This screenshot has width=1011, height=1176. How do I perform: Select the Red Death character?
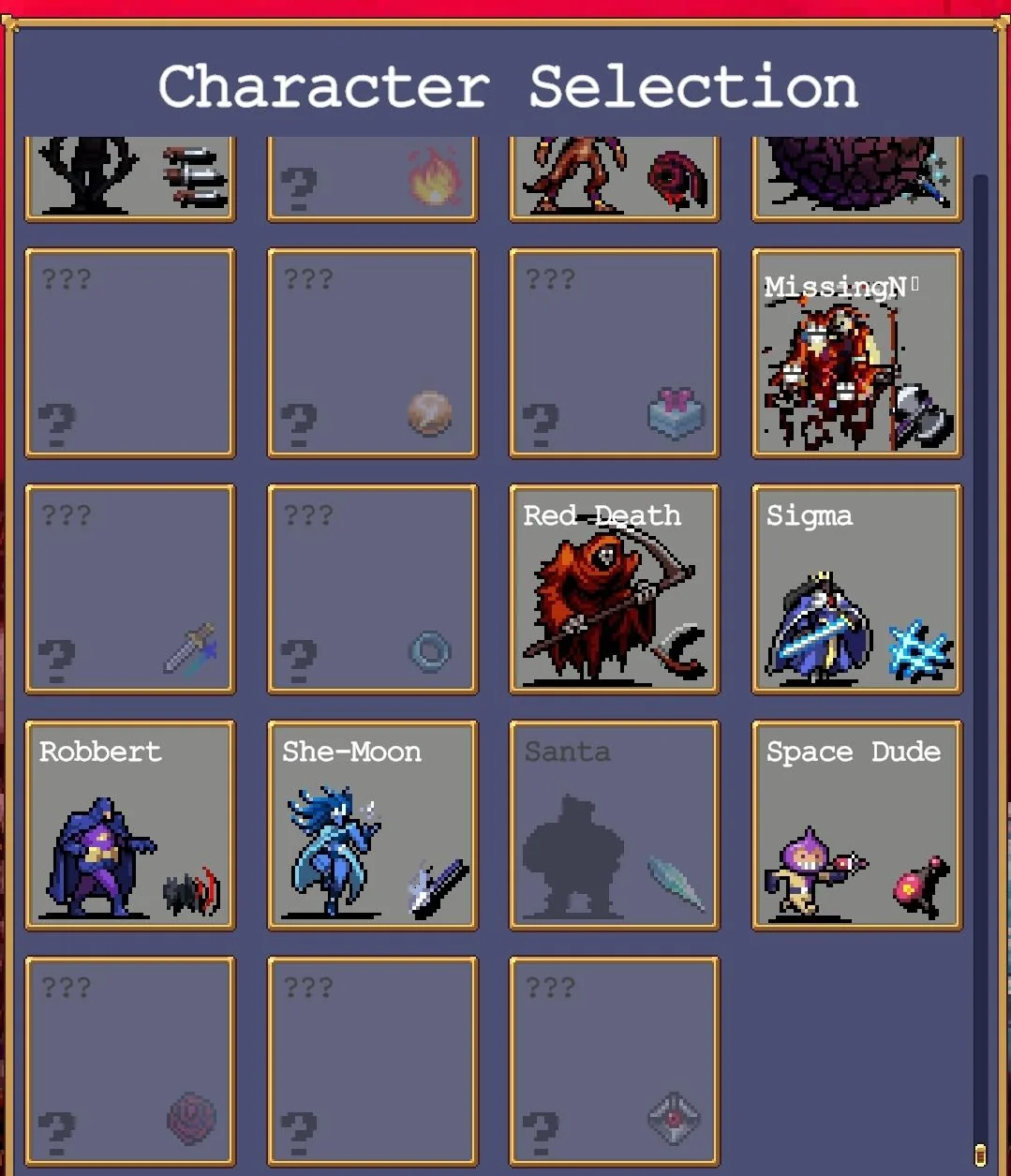point(614,588)
